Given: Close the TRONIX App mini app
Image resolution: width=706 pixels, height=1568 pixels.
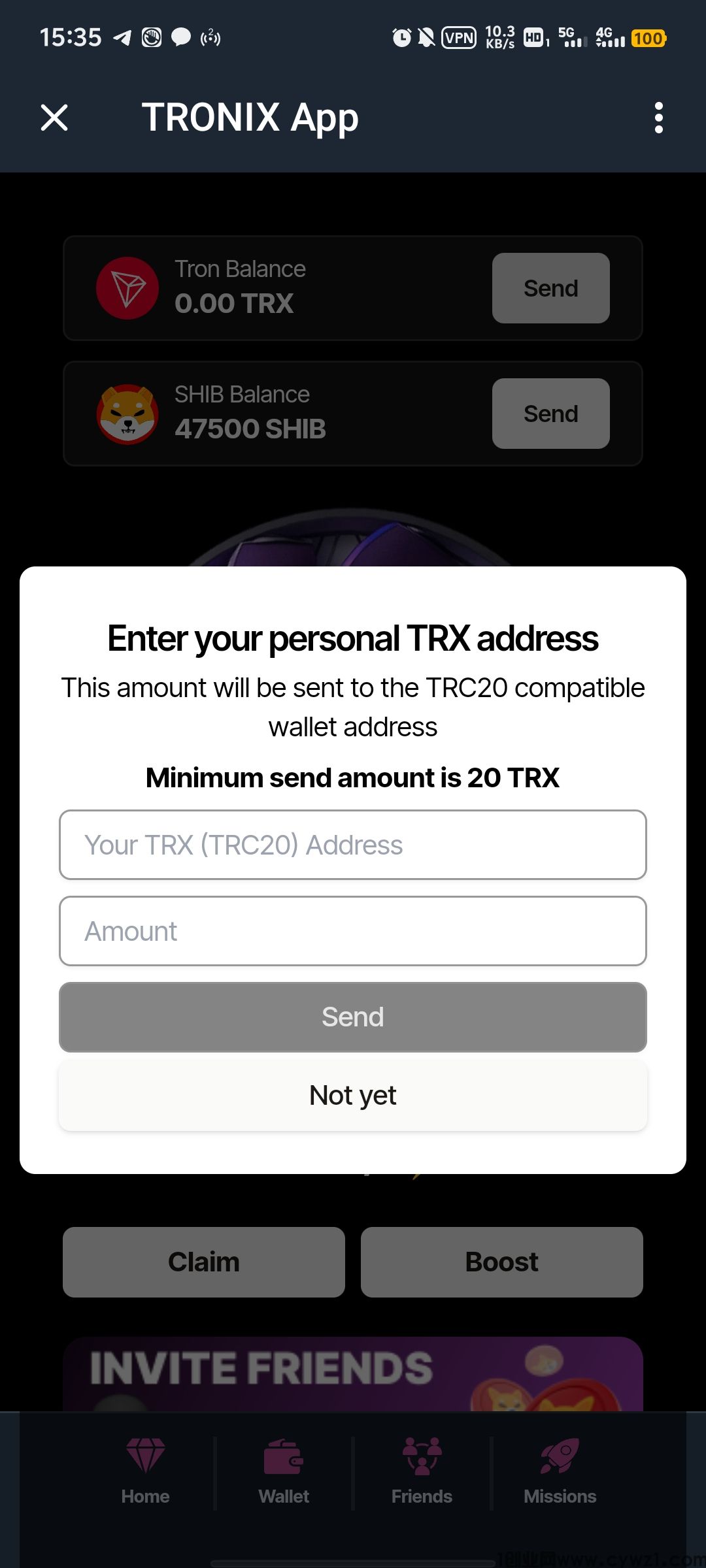Looking at the screenshot, I should [x=54, y=118].
